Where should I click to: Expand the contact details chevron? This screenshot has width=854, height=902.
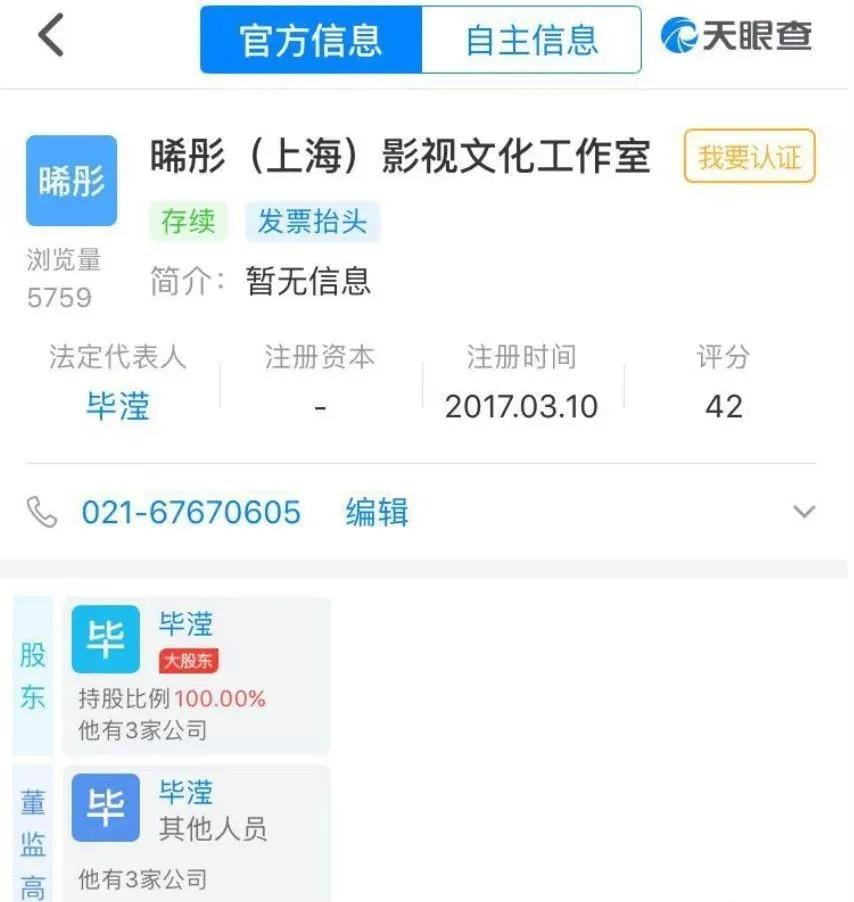(x=803, y=512)
